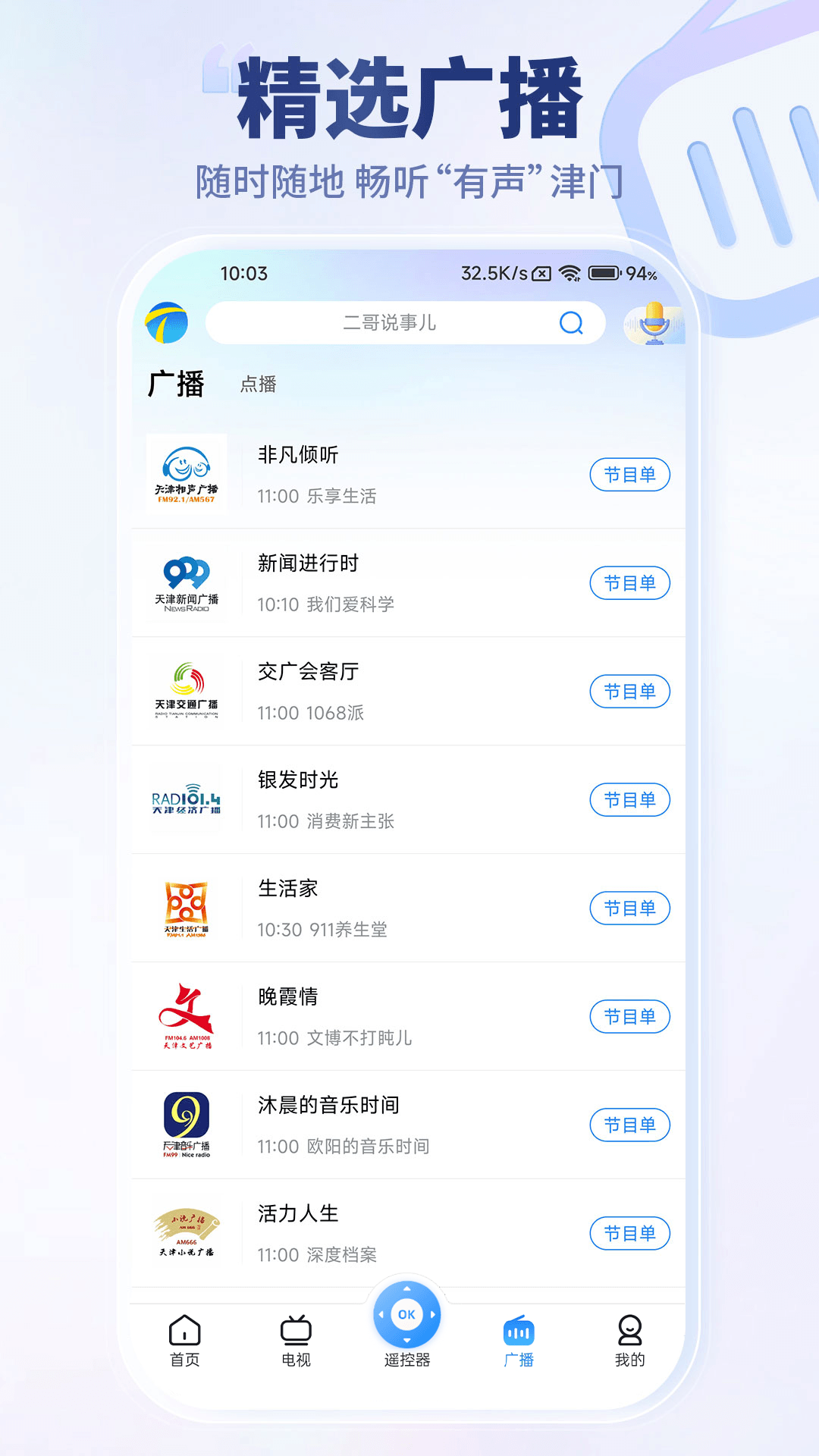Select the 天津交通广播 station logo
The image size is (819, 1456).
click(187, 691)
